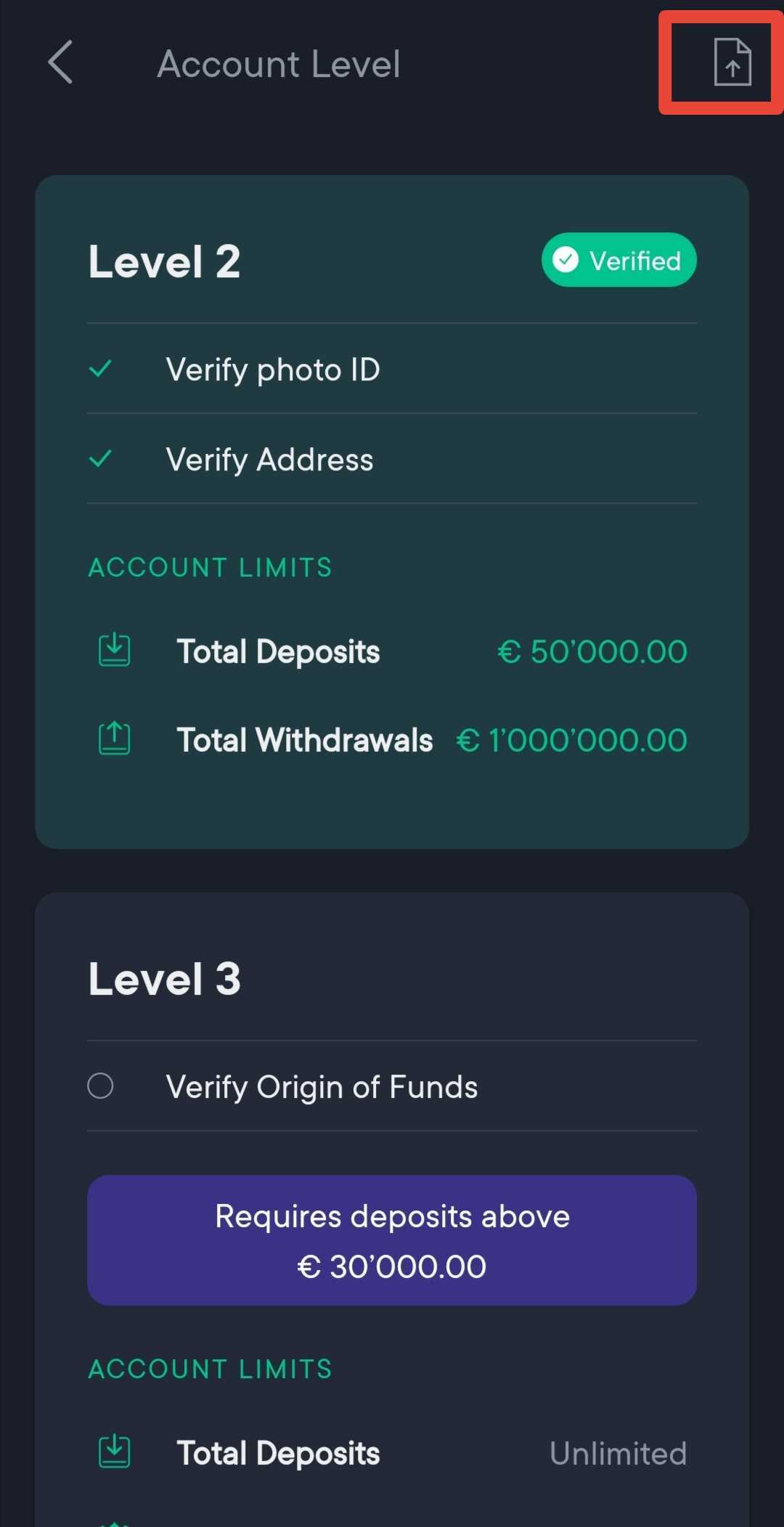Go back from Account Level
The height and width of the screenshot is (1527, 784).
[61, 62]
